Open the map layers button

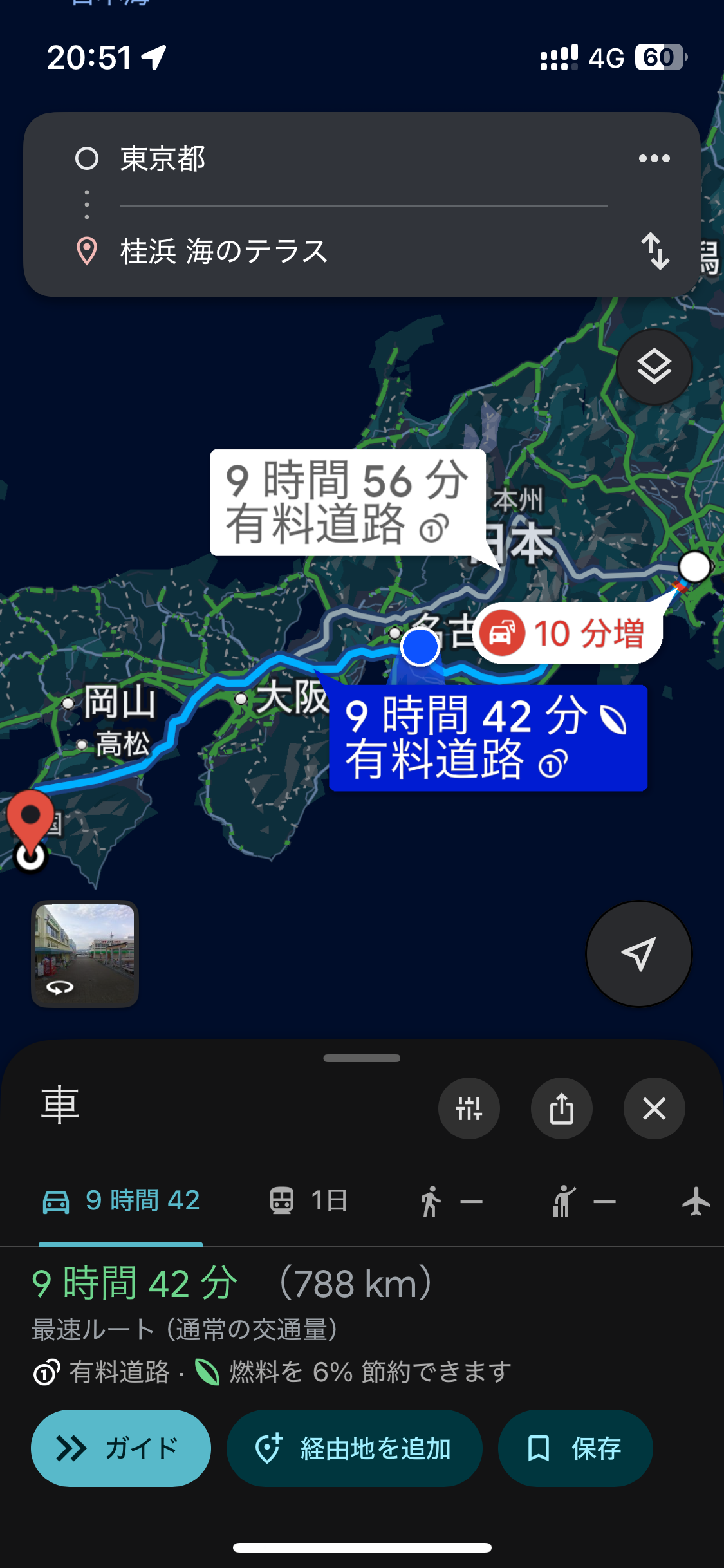click(654, 367)
